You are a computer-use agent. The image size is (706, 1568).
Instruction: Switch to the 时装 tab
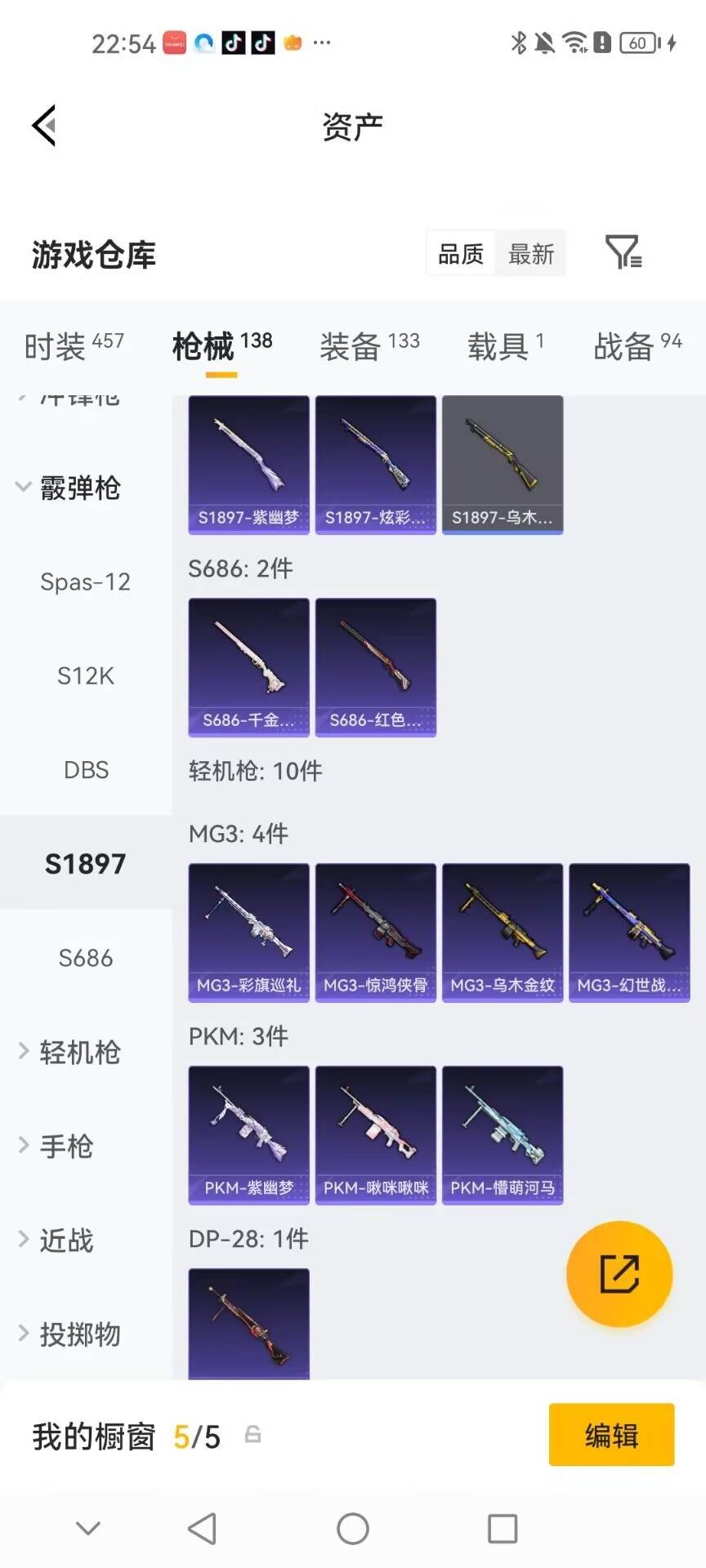74,345
